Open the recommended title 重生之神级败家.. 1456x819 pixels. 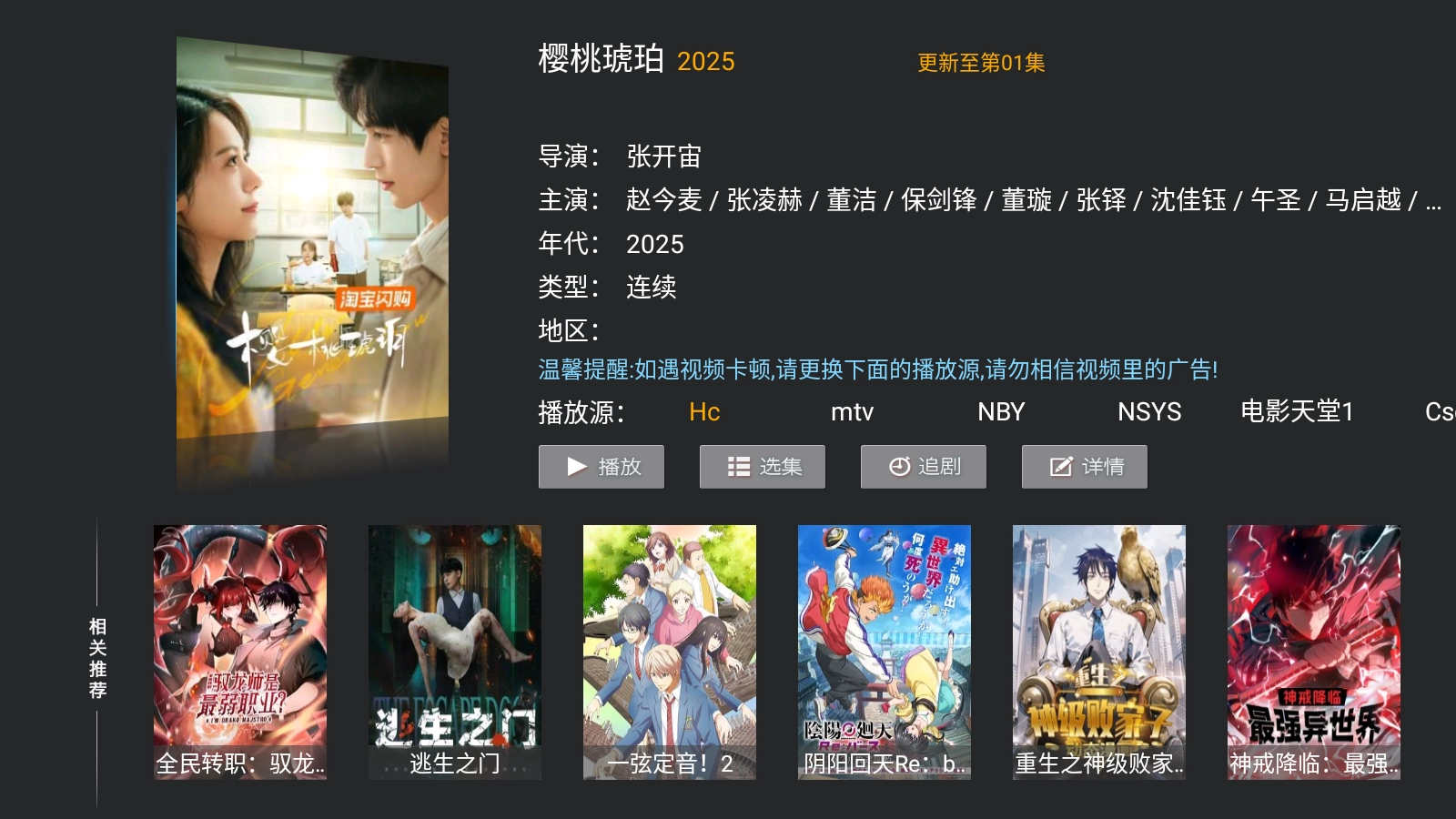(1099, 652)
